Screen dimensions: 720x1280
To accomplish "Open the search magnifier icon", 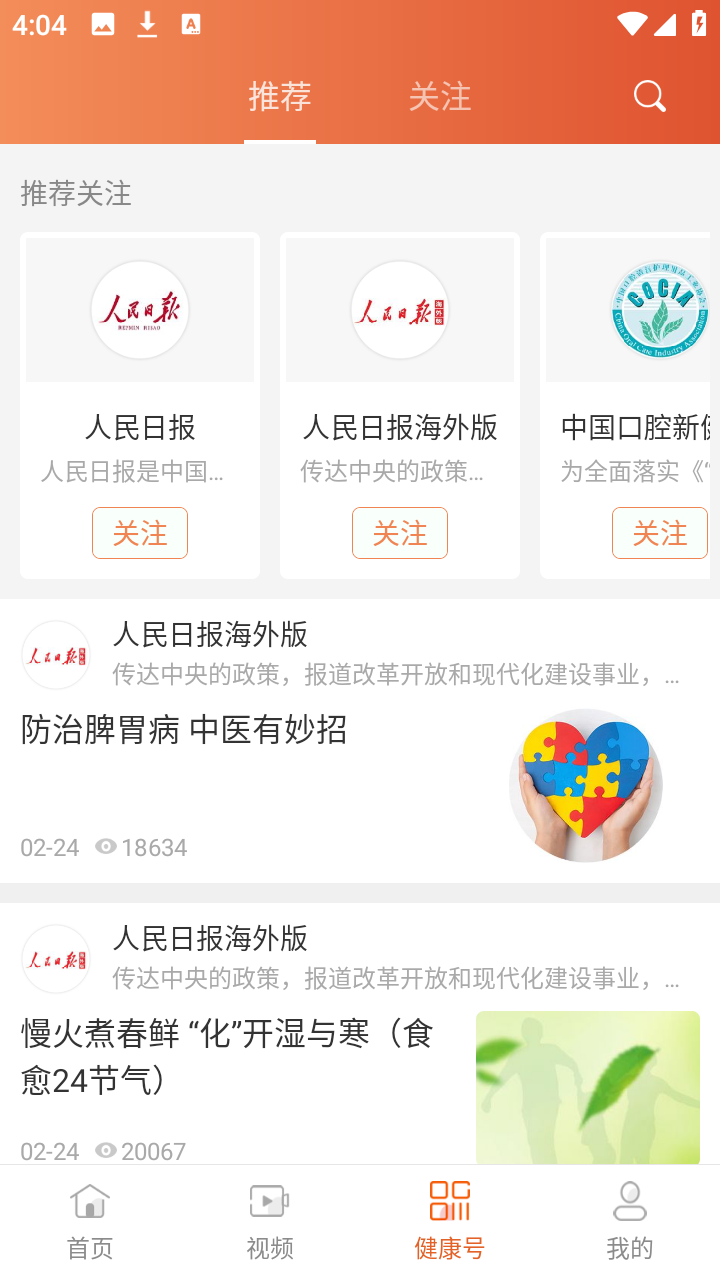I will pyautogui.click(x=649, y=96).
